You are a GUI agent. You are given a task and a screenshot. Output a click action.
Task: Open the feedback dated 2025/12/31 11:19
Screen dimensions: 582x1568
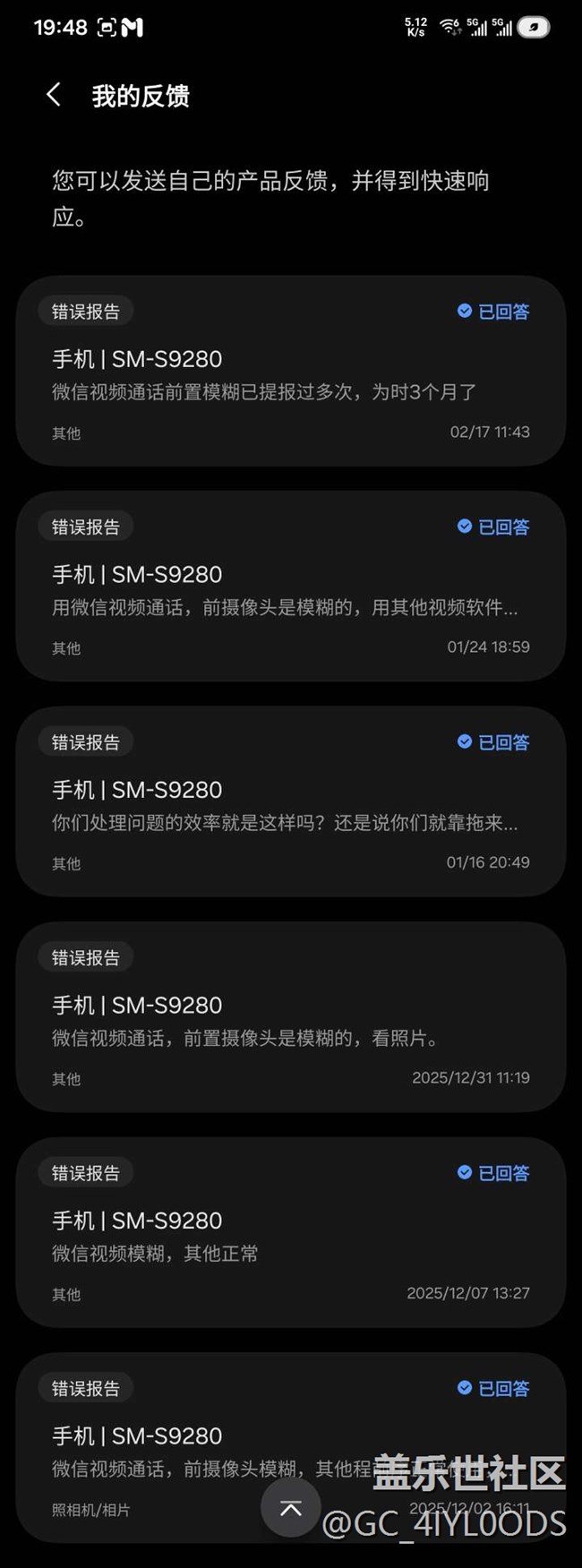291,1017
